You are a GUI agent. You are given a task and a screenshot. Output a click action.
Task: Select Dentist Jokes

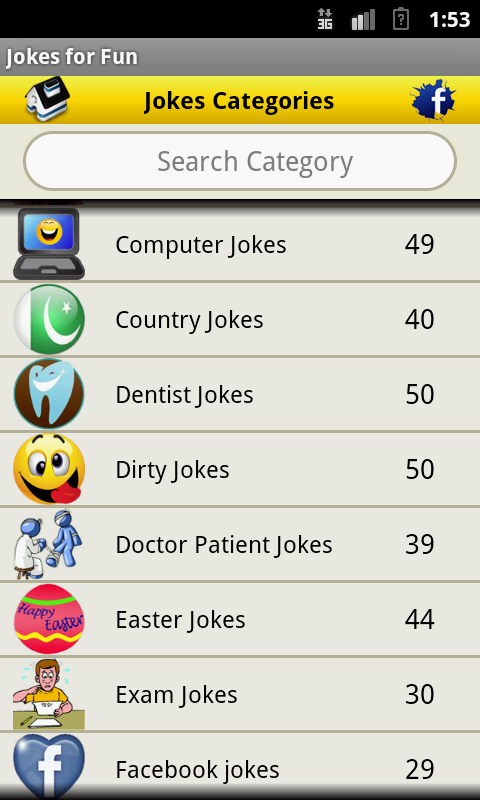(240, 394)
